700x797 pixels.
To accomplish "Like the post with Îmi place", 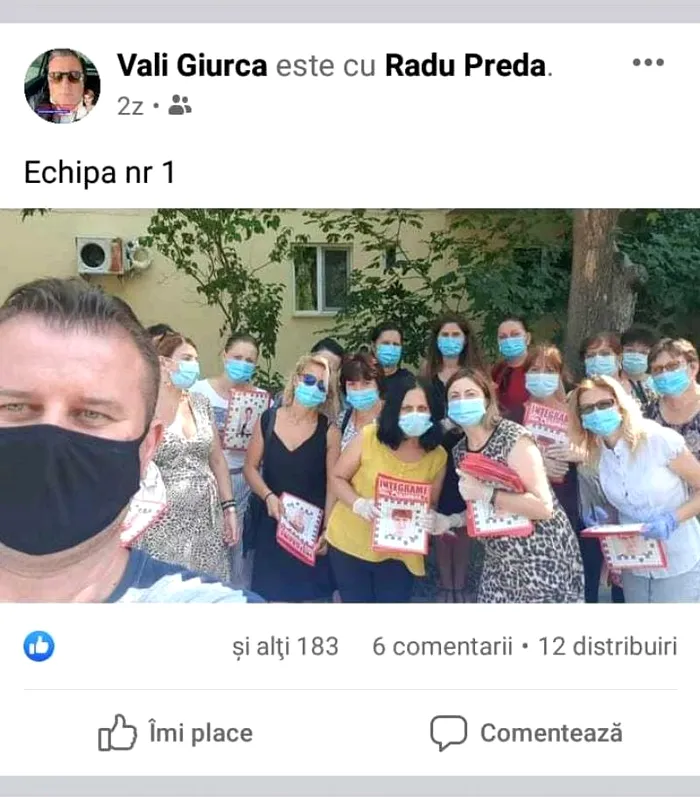I will pyautogui.click(x=175, y=733).
